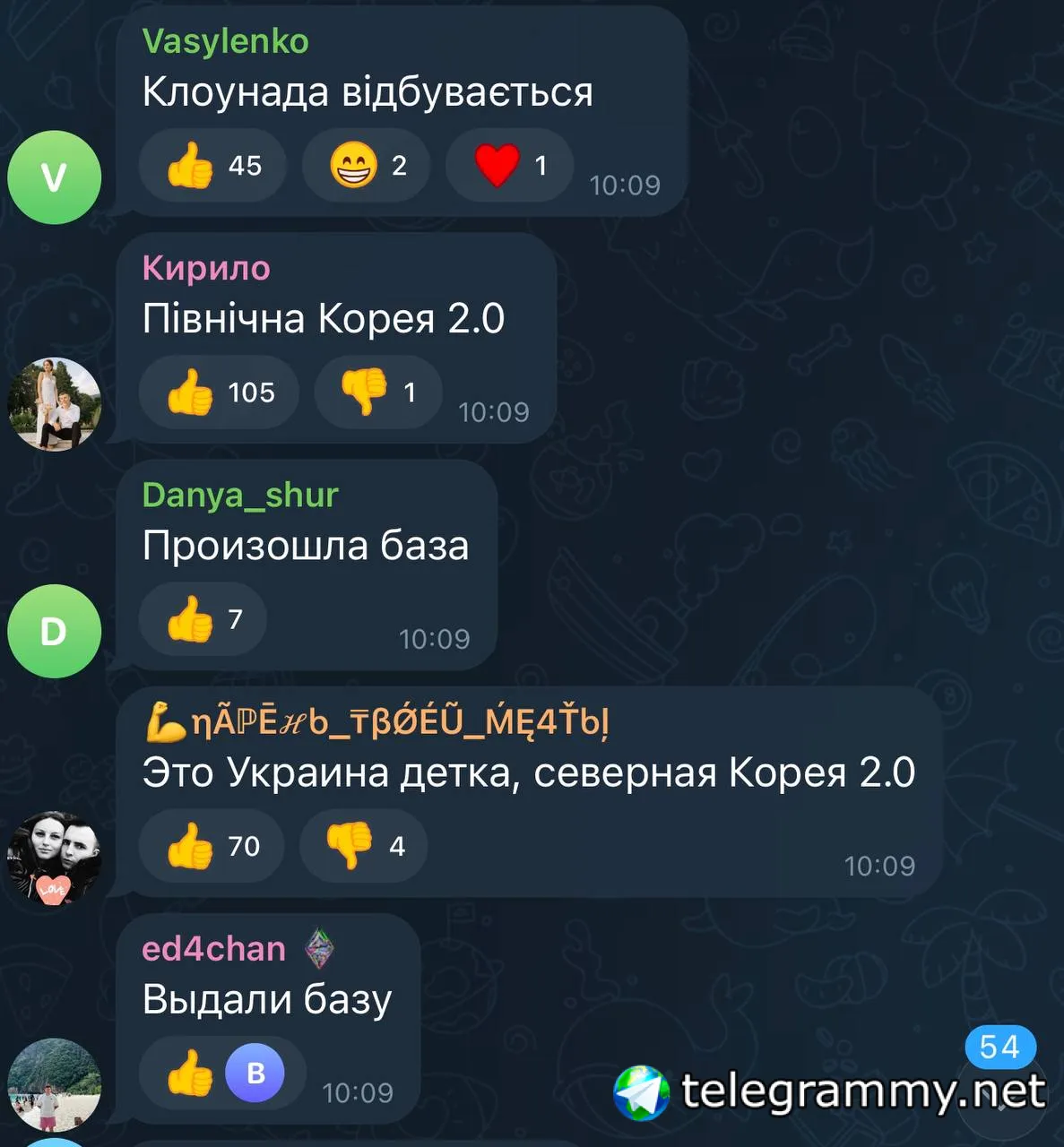
Task: Open Кирило's profile photo
Action: pyautogui.click(x=54, y=404)
